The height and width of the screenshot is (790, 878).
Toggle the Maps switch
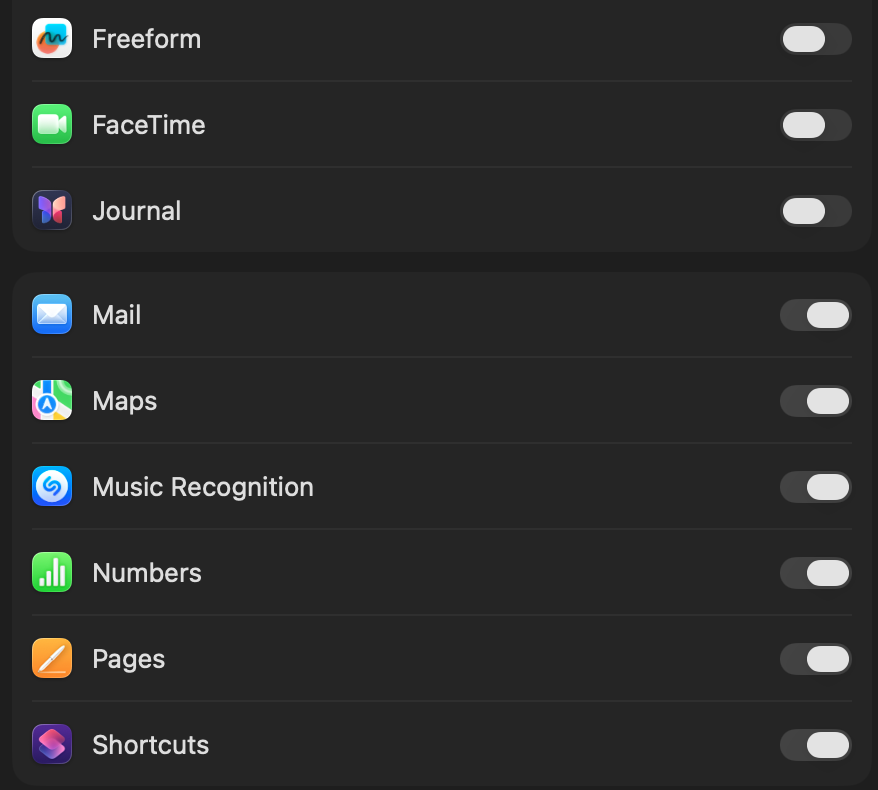click(x=815, y=401)
